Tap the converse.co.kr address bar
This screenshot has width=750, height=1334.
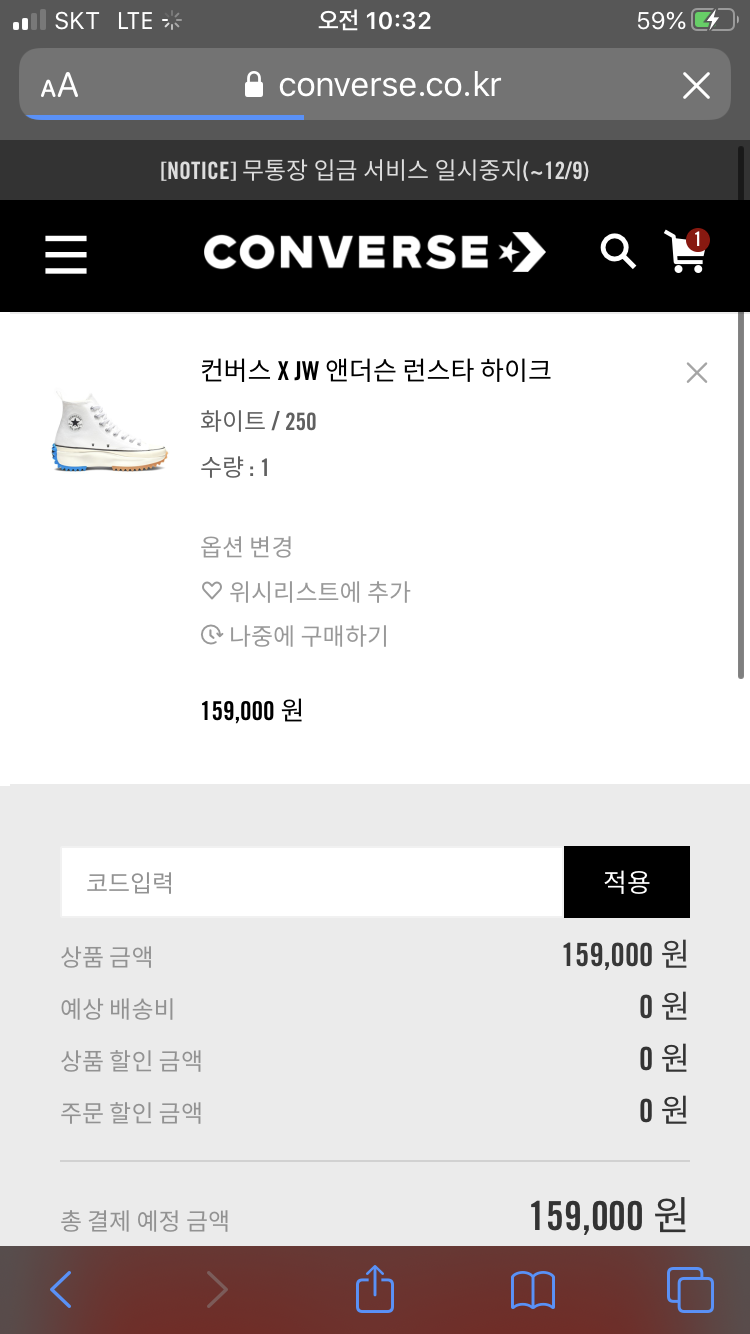coord(388,85)
